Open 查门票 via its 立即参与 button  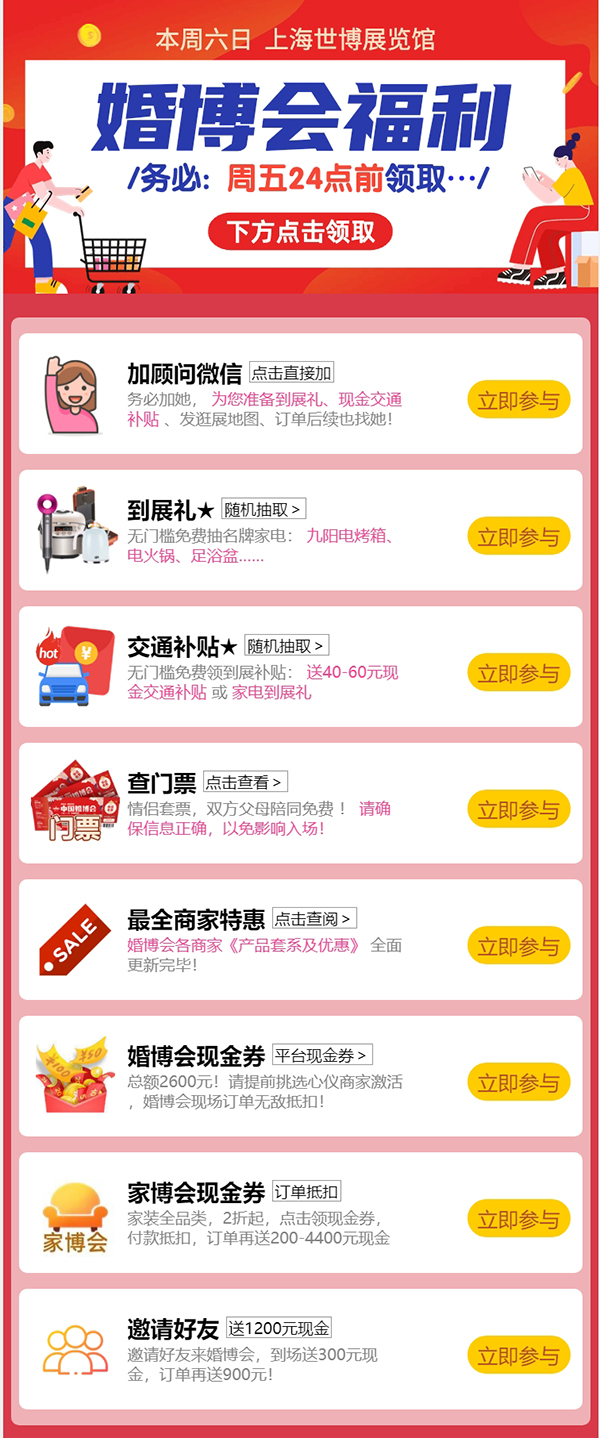518,810
